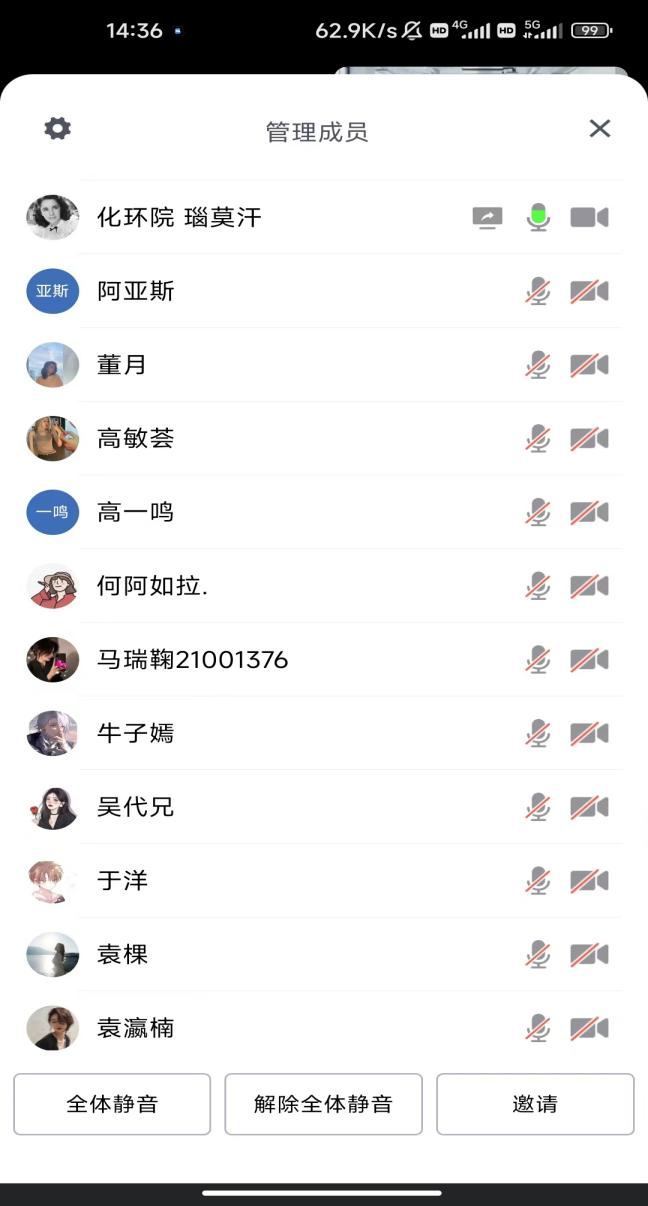Select member 牛子嫣
This screenshot has height=1206, width=648.
pyautogui.click(x=136, y=733)
